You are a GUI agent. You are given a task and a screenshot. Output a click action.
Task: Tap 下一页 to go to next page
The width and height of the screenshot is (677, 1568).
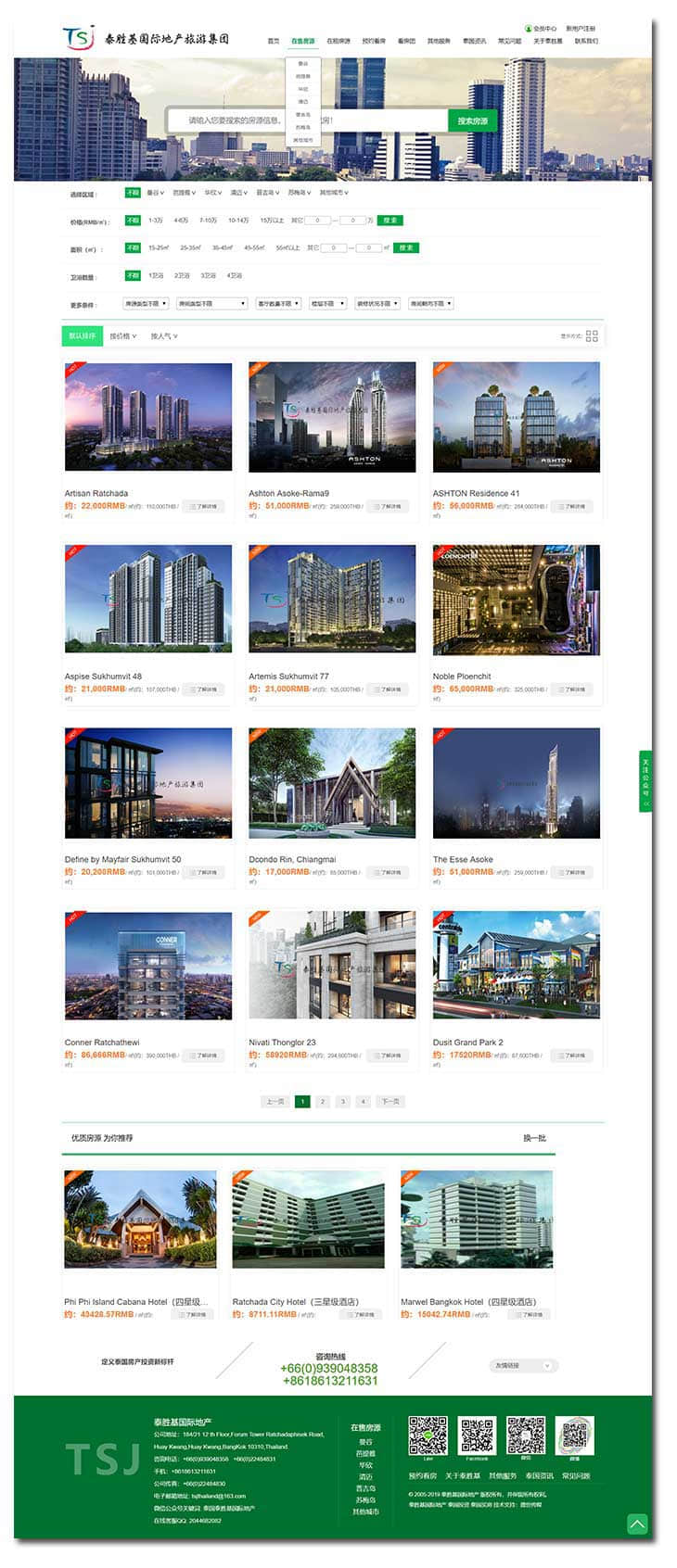390,1102
